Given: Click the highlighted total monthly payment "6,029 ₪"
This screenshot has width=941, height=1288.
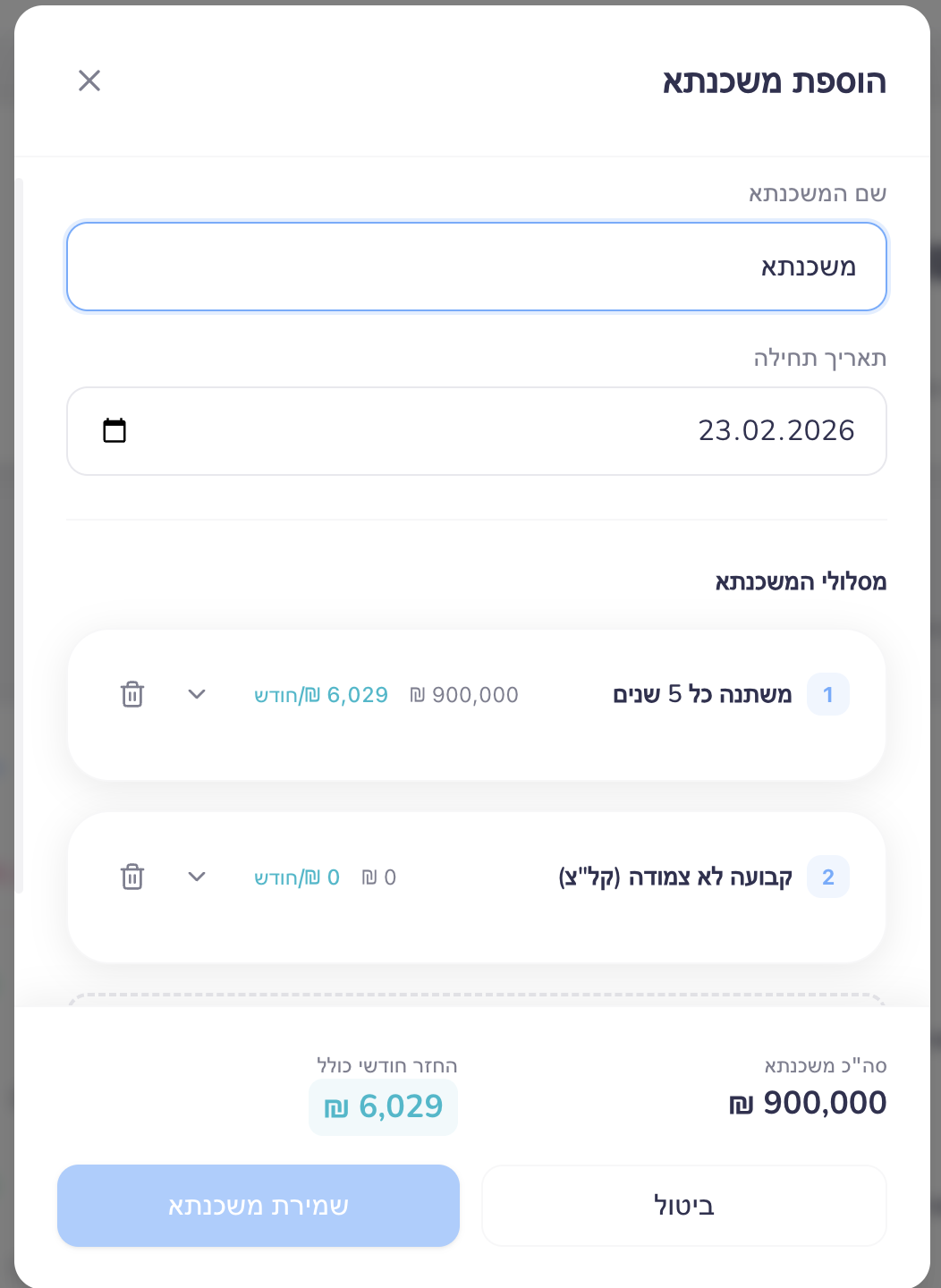Looking at the screenshot, I should click(383, 1106).
